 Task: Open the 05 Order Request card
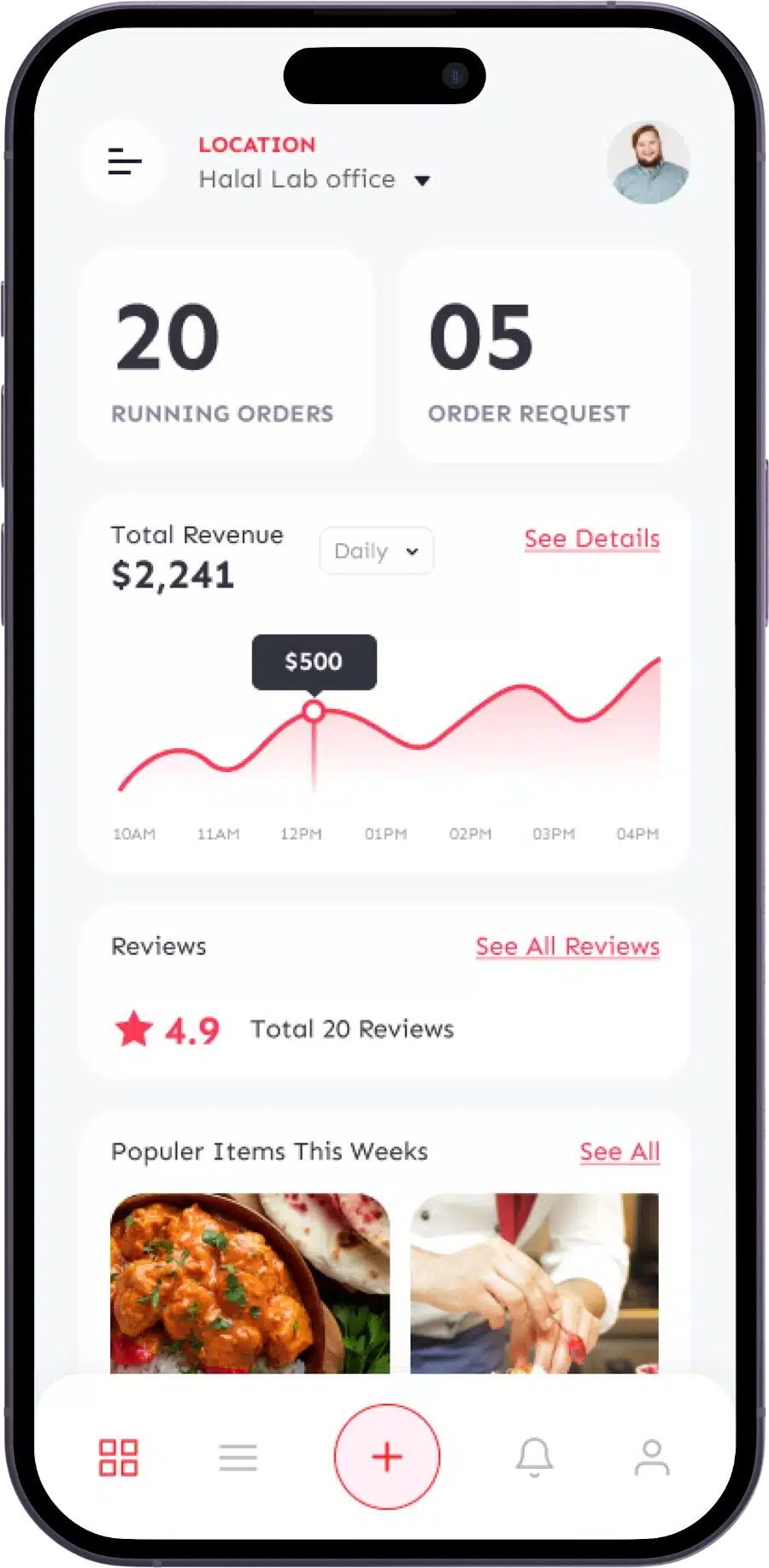click(x=543, y=356)
